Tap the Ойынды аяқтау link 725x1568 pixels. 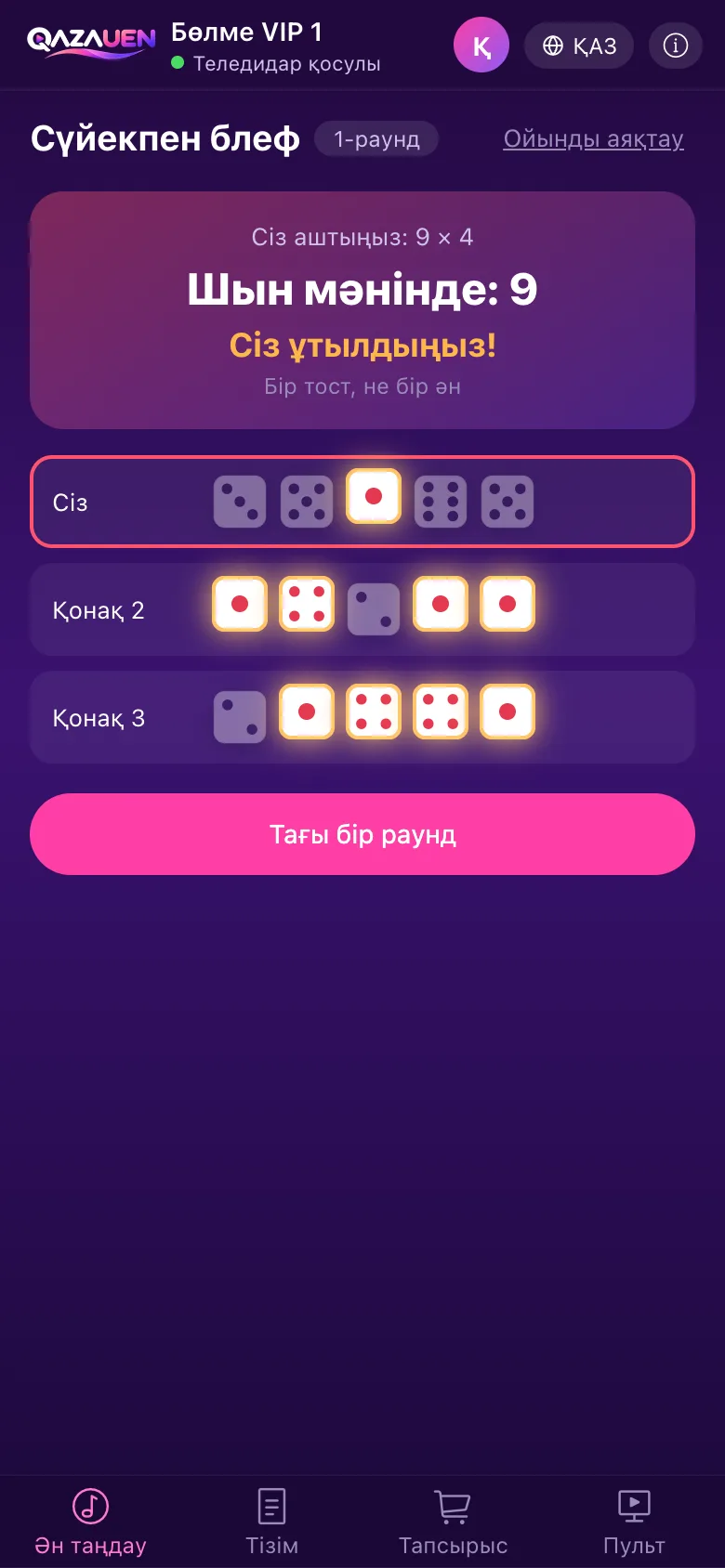594,139
